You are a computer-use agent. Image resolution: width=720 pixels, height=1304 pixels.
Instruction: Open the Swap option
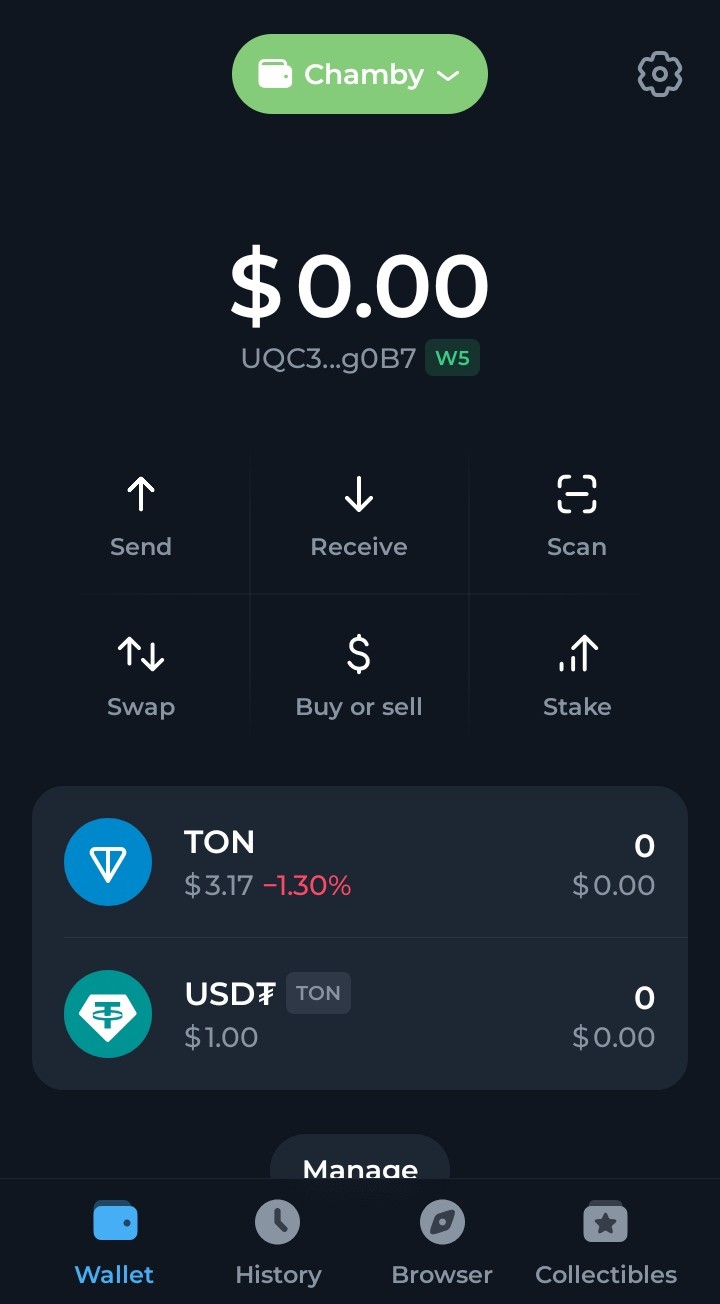141,676
